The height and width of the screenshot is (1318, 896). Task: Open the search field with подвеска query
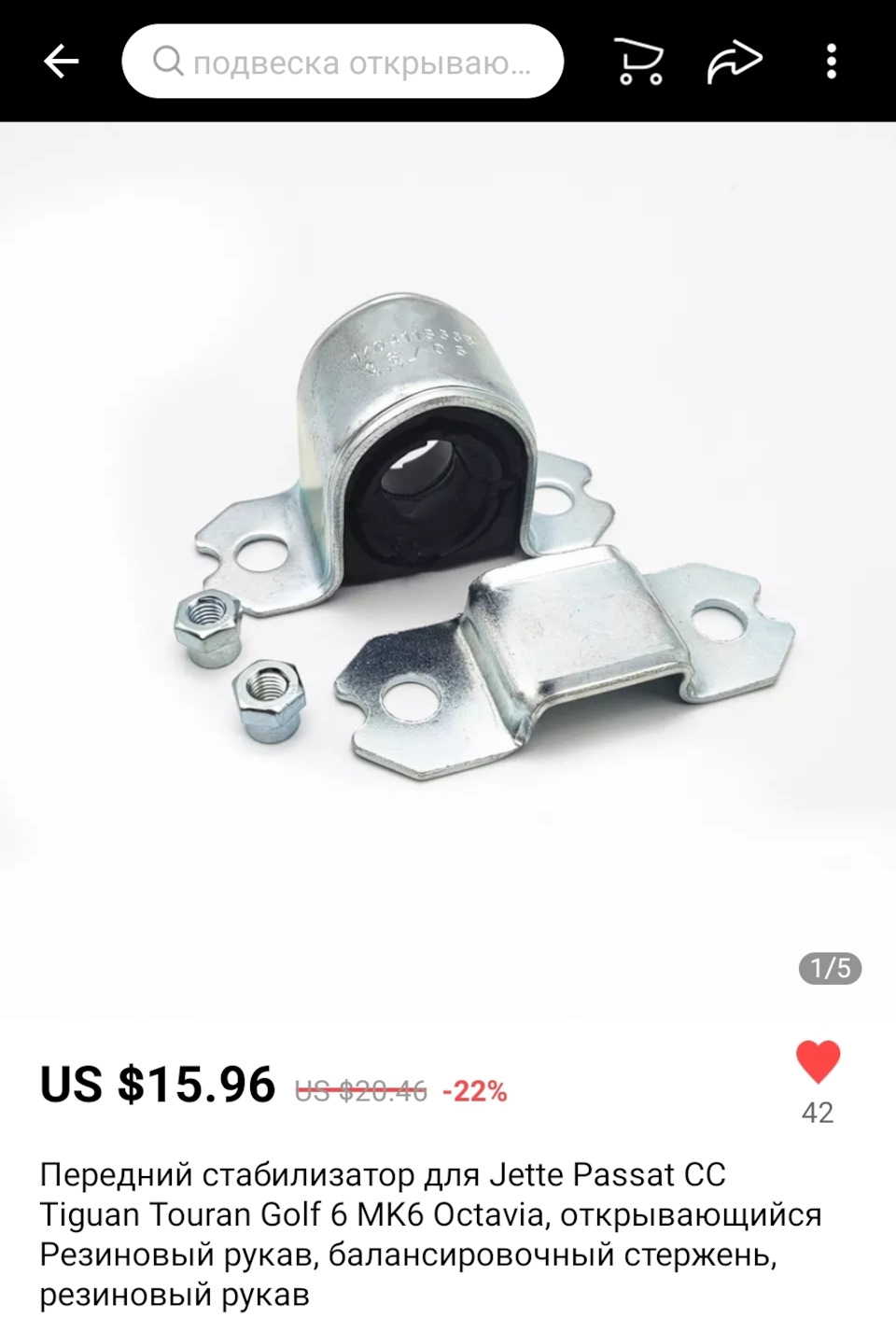pyautogui.click(x=343, y=63)
